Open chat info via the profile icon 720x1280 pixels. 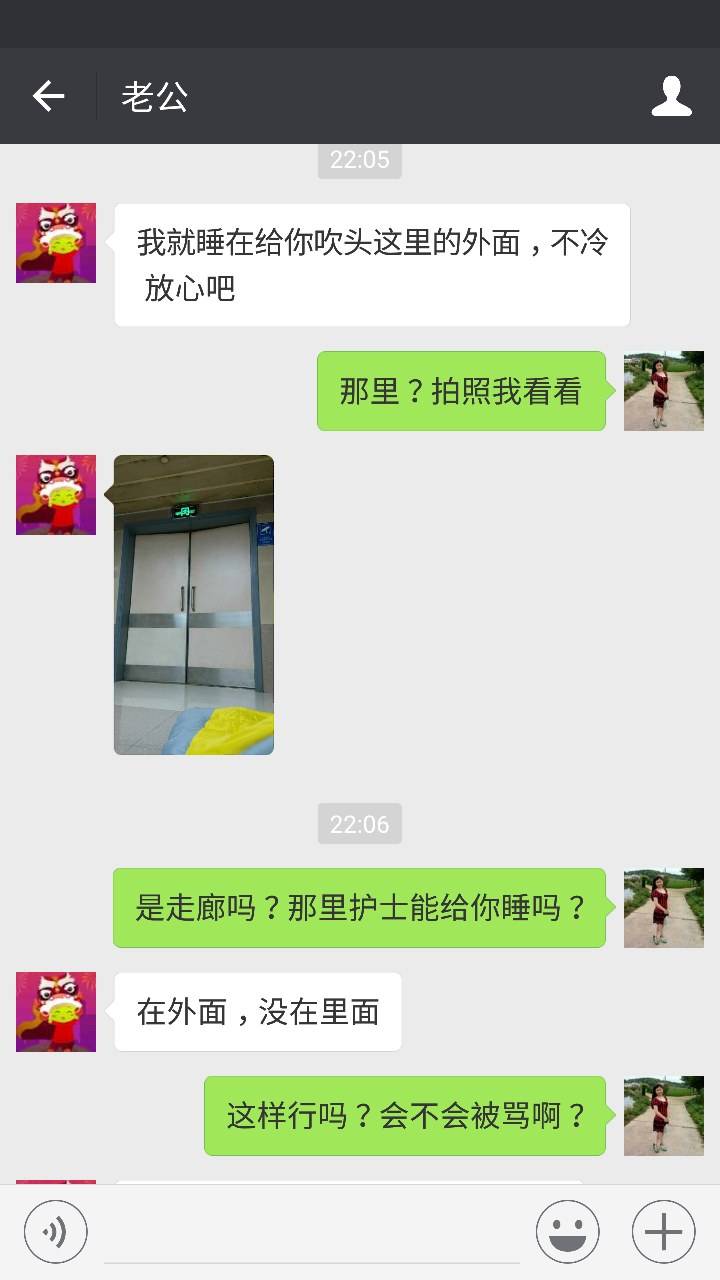point(671,96)
